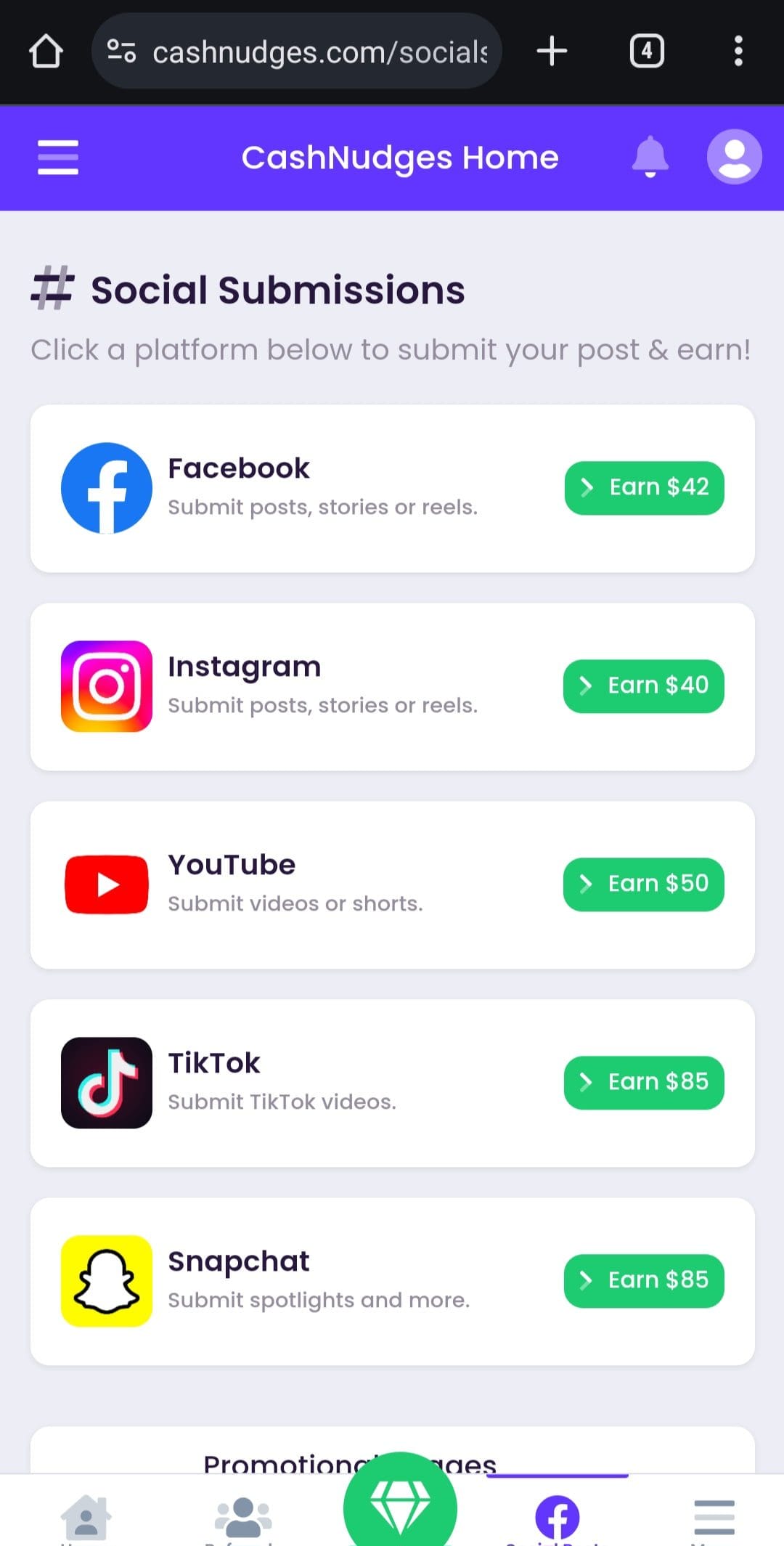The width and height of the screenshot is (784, 1546).
Task: Switch to the Referrals people tab
Action: point(243,1518)
